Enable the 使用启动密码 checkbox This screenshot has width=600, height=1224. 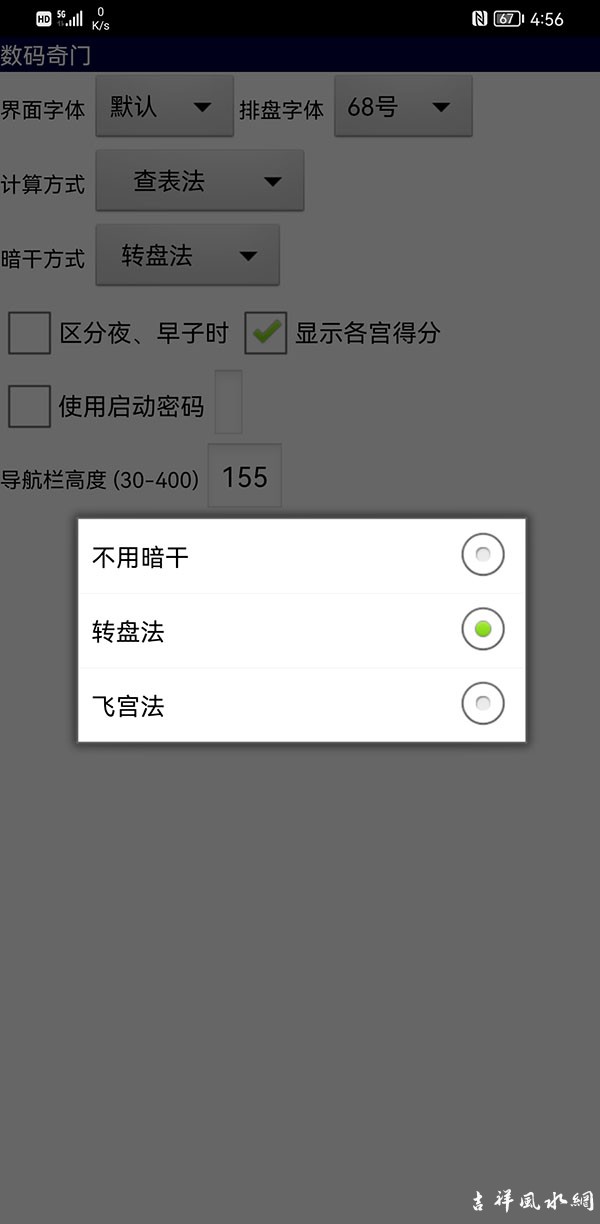30,406
